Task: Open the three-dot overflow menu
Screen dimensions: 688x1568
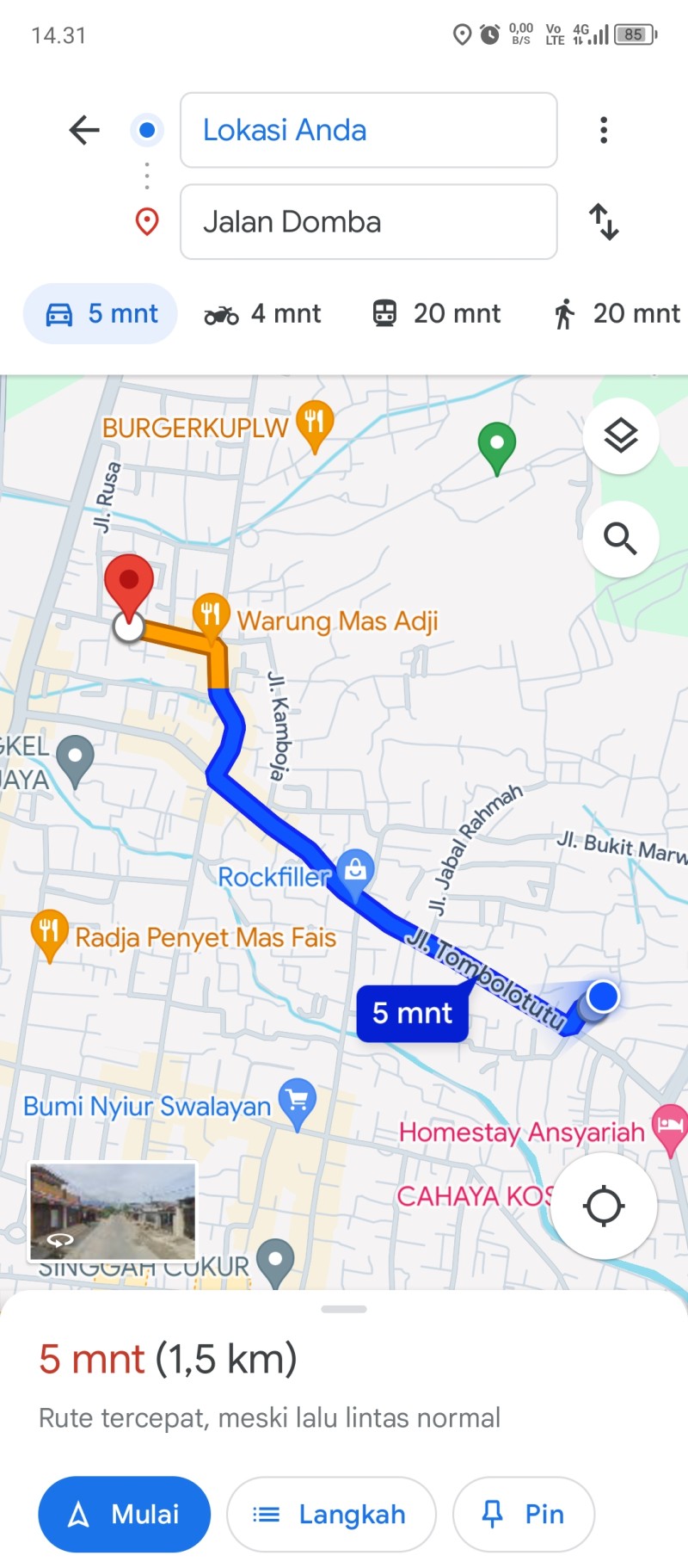Action: (604, 130)
